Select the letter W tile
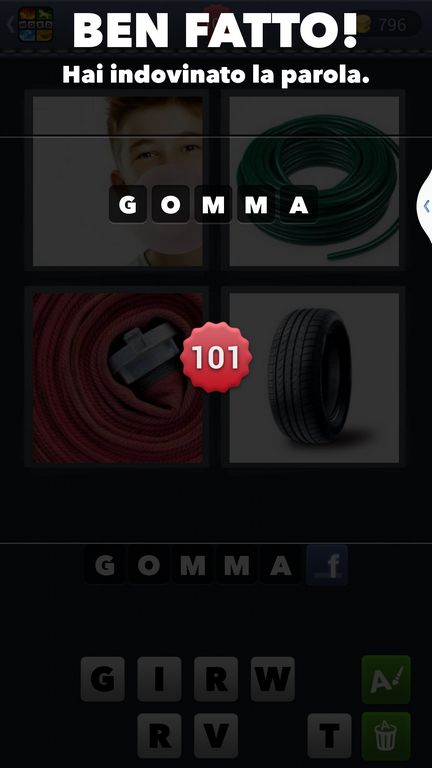This screenshot has width=432, height=768. point(273,679)
